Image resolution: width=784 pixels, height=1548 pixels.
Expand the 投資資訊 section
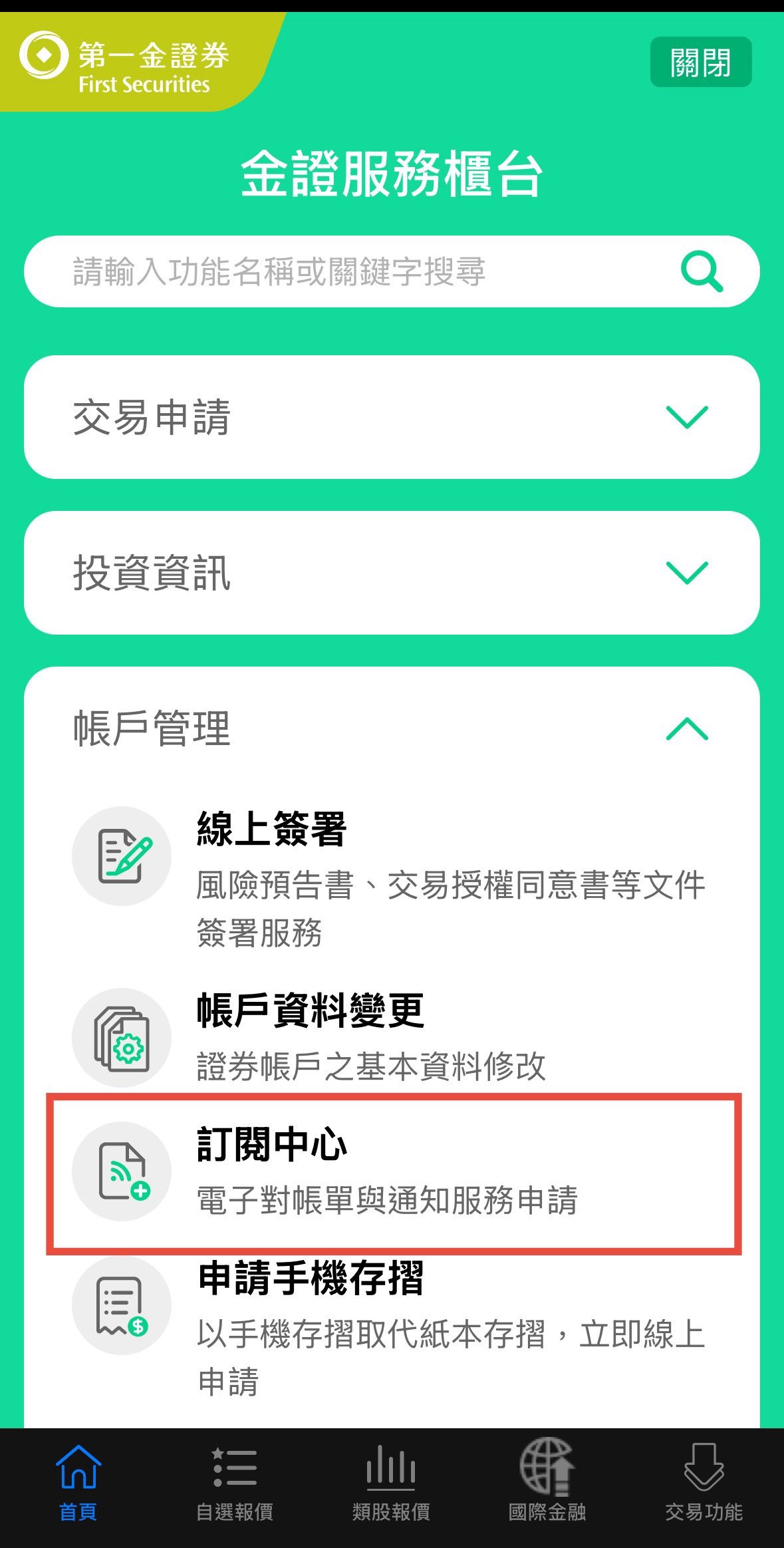(x=392, y=573)
